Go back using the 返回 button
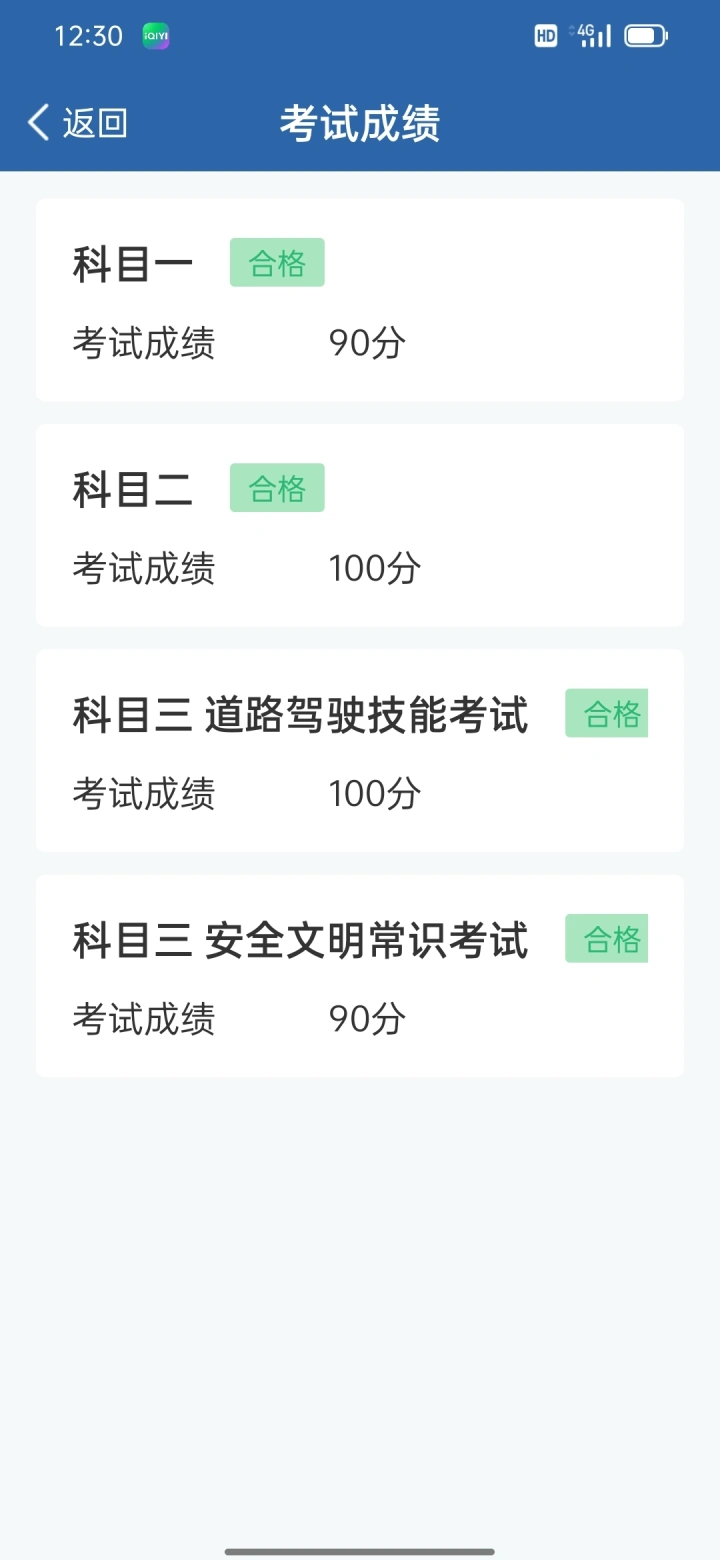Image resolution: width=720 pixels, height=1560 pixels. (78, 123)
